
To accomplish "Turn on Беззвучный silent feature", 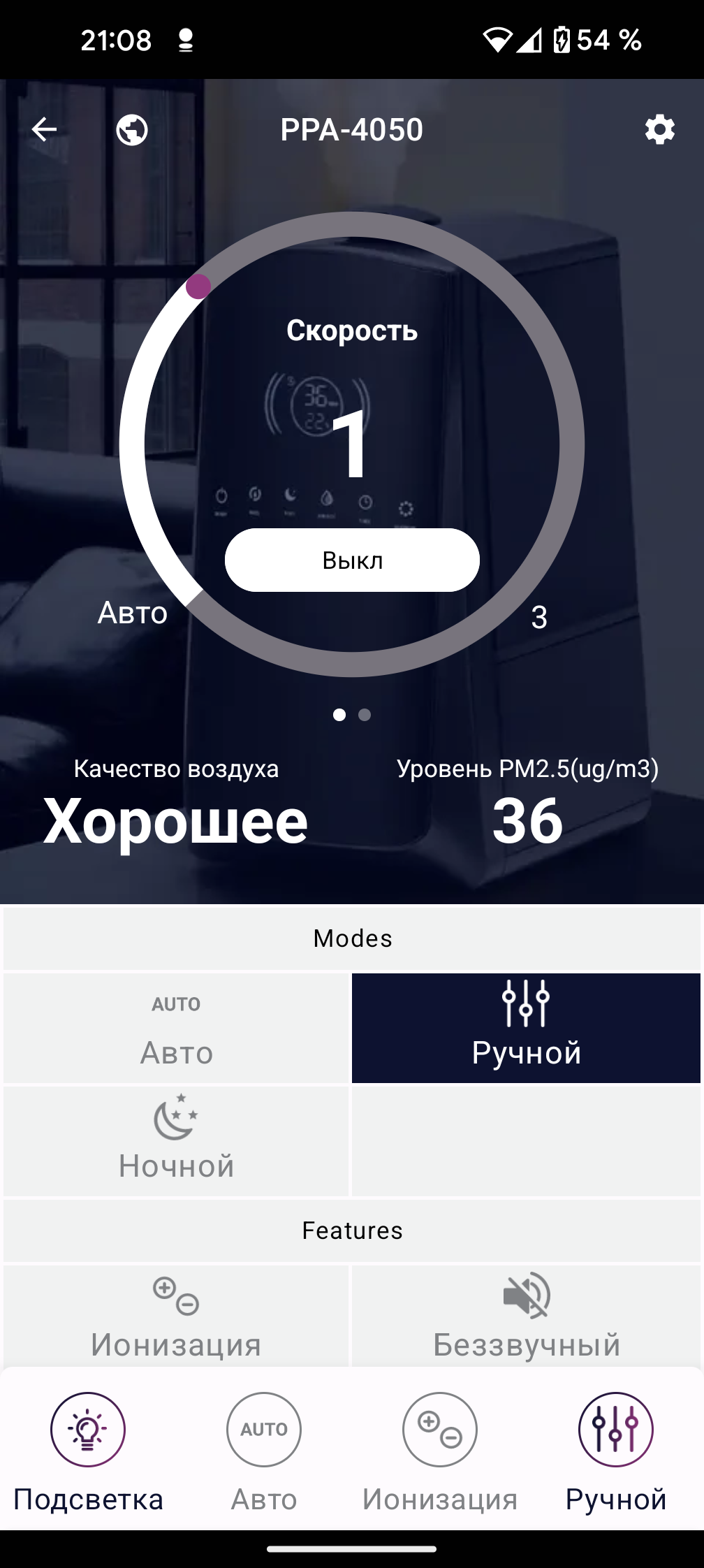I will click(526, 1317).
